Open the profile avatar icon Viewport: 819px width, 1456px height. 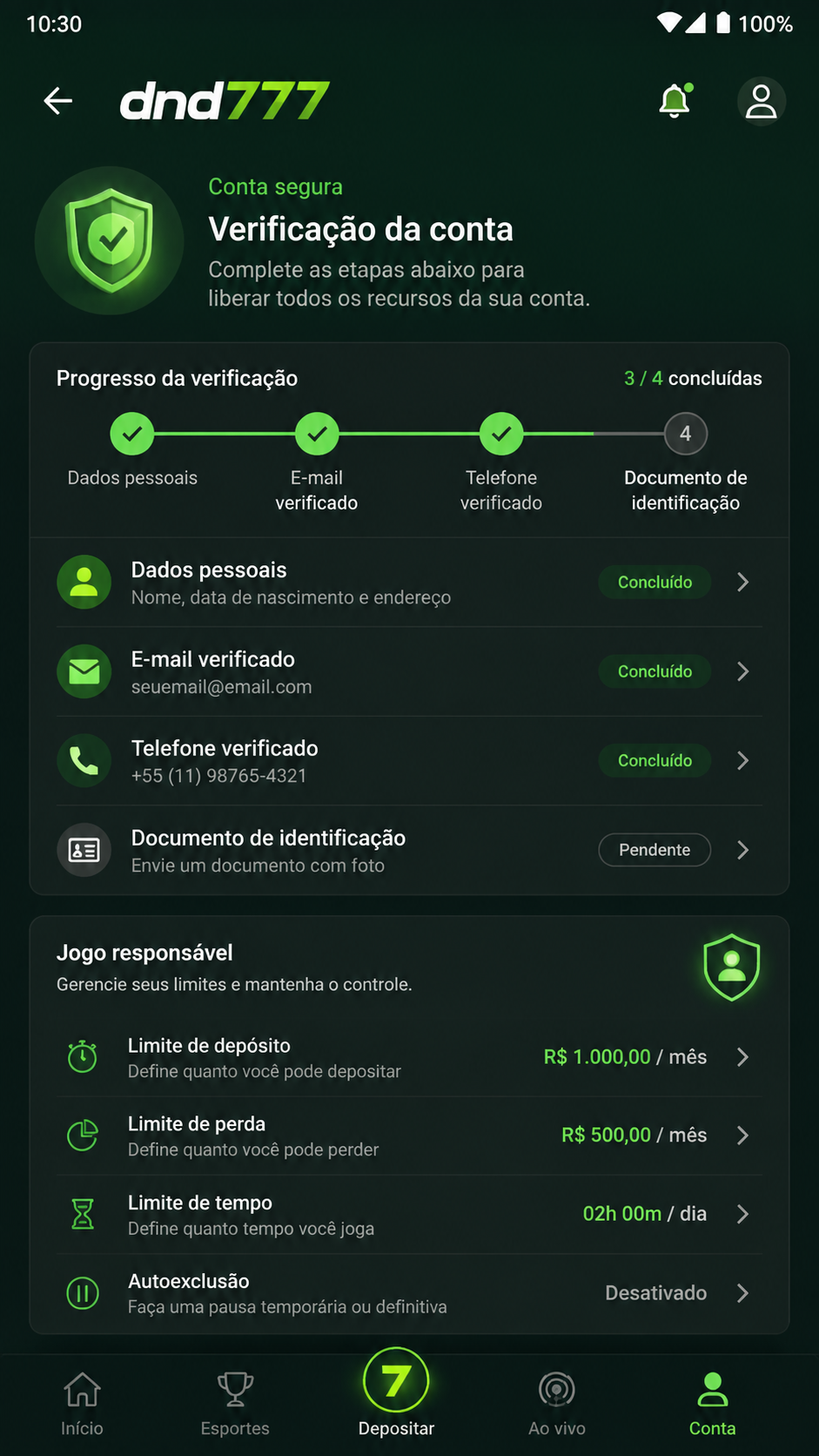coord(762,101)
